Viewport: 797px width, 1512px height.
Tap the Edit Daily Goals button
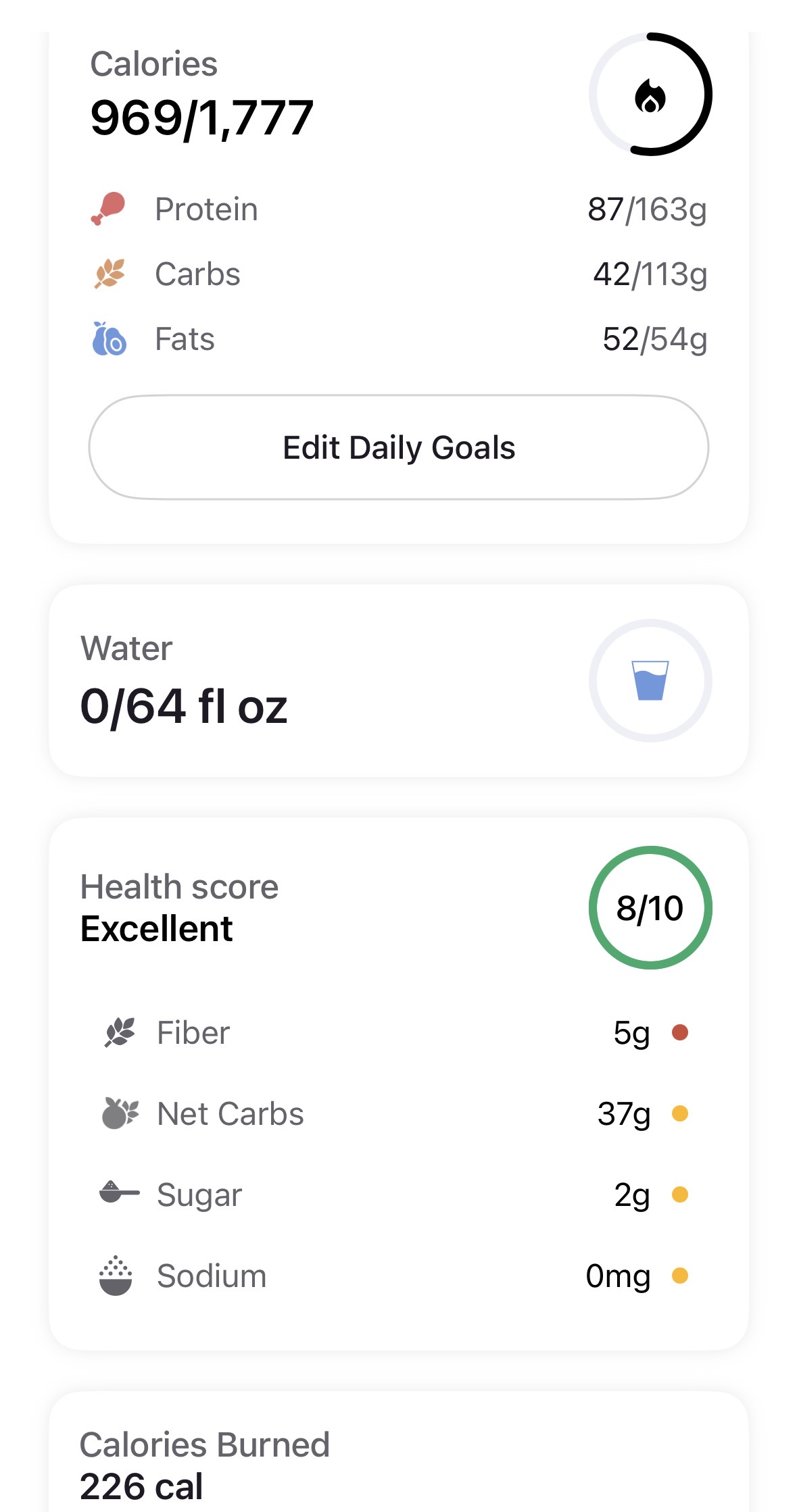(x=399, y=447)
